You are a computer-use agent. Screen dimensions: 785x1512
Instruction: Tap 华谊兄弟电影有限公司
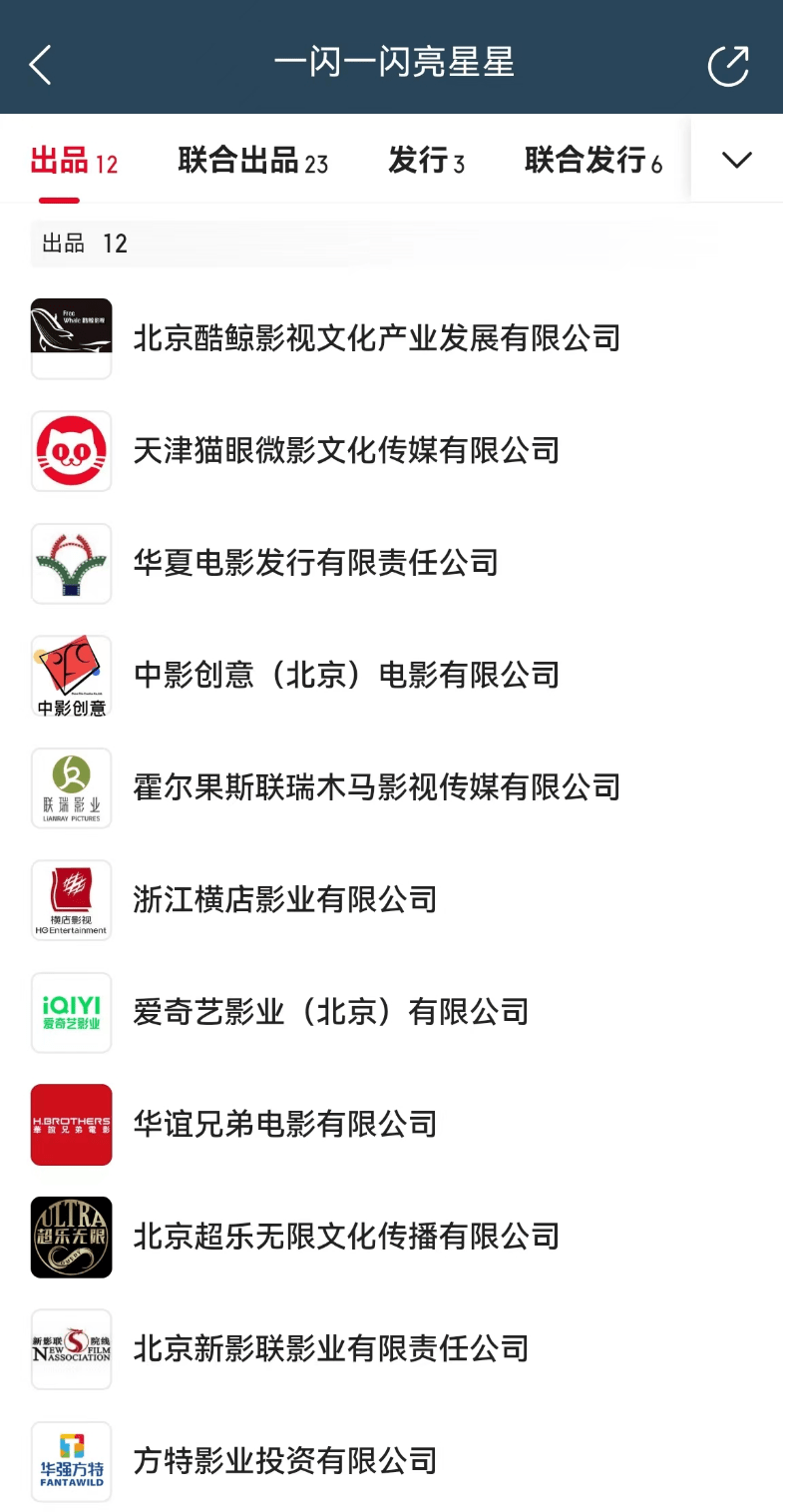pyautogui.click(x=285, y=1124)
